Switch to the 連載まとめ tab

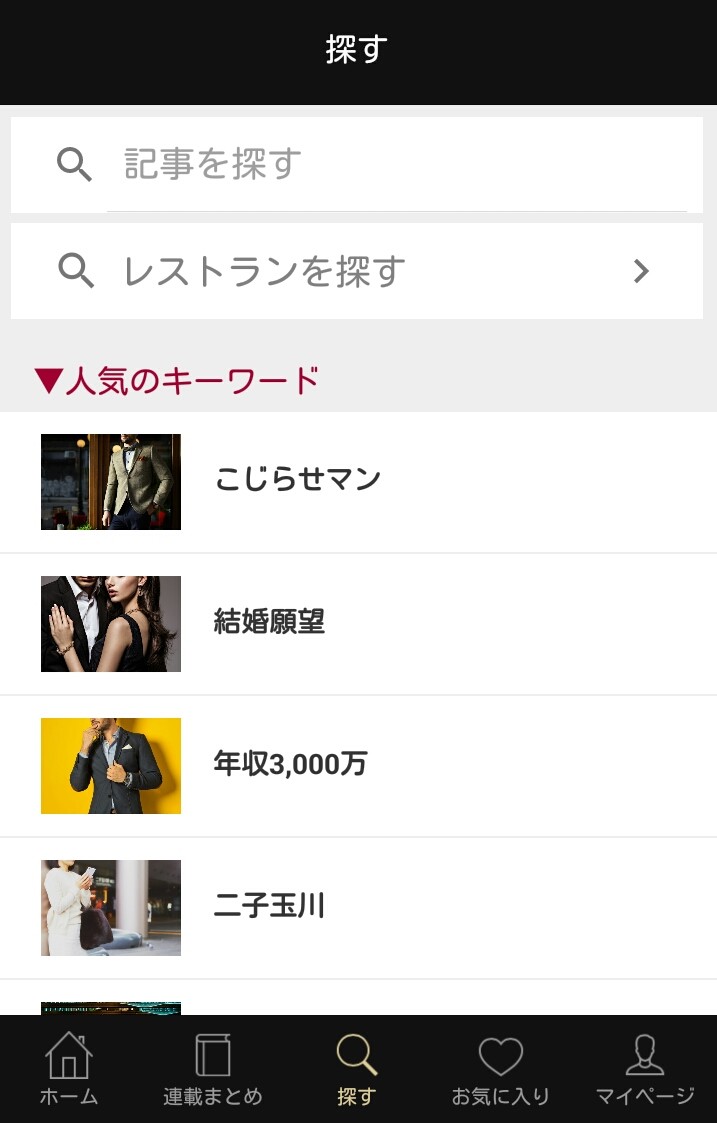pyautogui.click(x=213, y=1069)
